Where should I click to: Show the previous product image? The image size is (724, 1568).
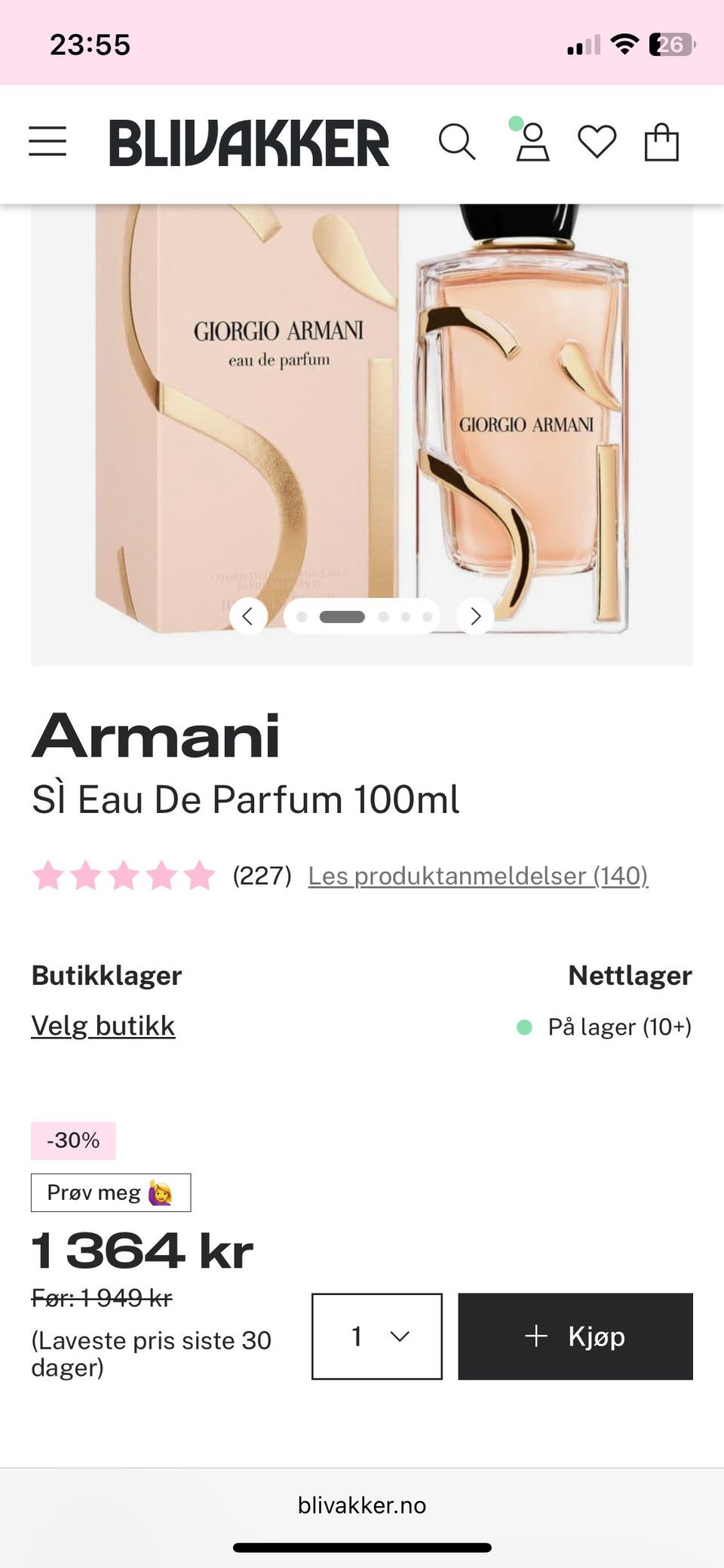pyautogui.click(x=248, y=616)
